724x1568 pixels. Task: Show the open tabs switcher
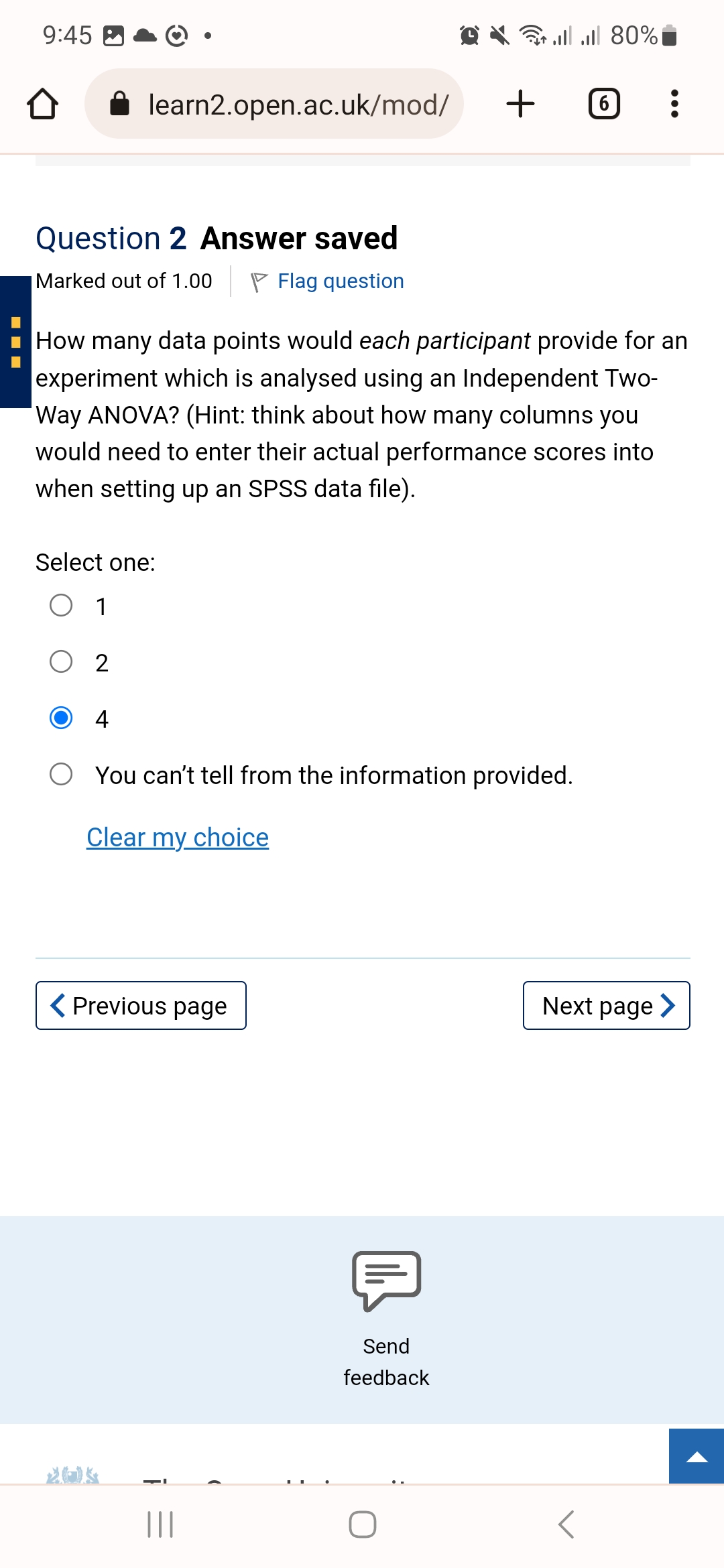click(603, 104)
